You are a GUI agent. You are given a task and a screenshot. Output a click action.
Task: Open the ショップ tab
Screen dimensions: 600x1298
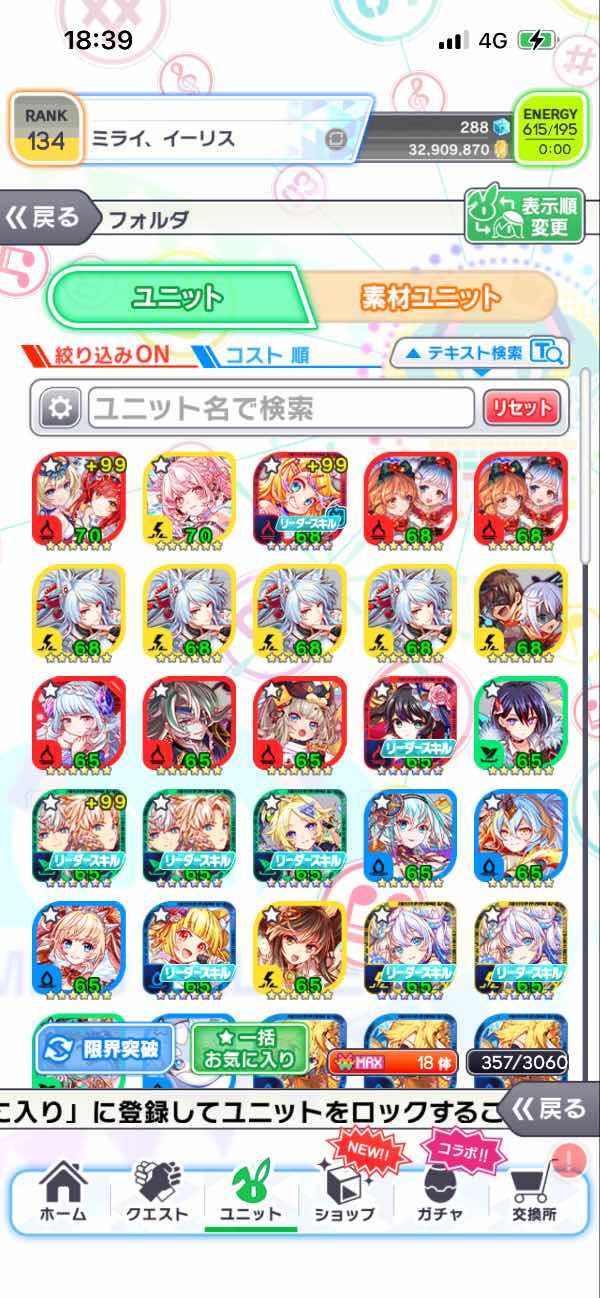tap(344, 1192)
